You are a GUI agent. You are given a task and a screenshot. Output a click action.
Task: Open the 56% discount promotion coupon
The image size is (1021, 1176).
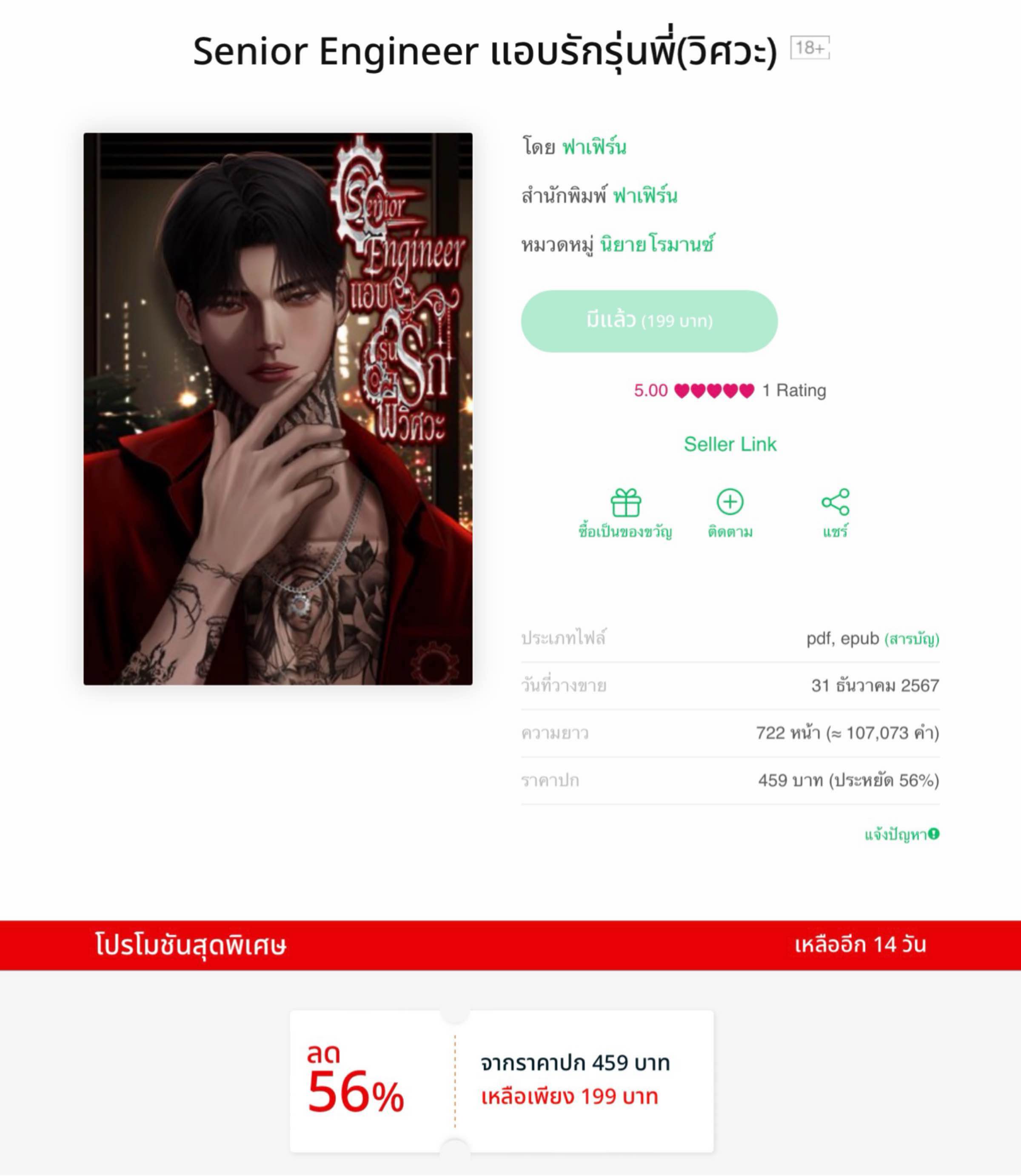[x=502, y=1081]
